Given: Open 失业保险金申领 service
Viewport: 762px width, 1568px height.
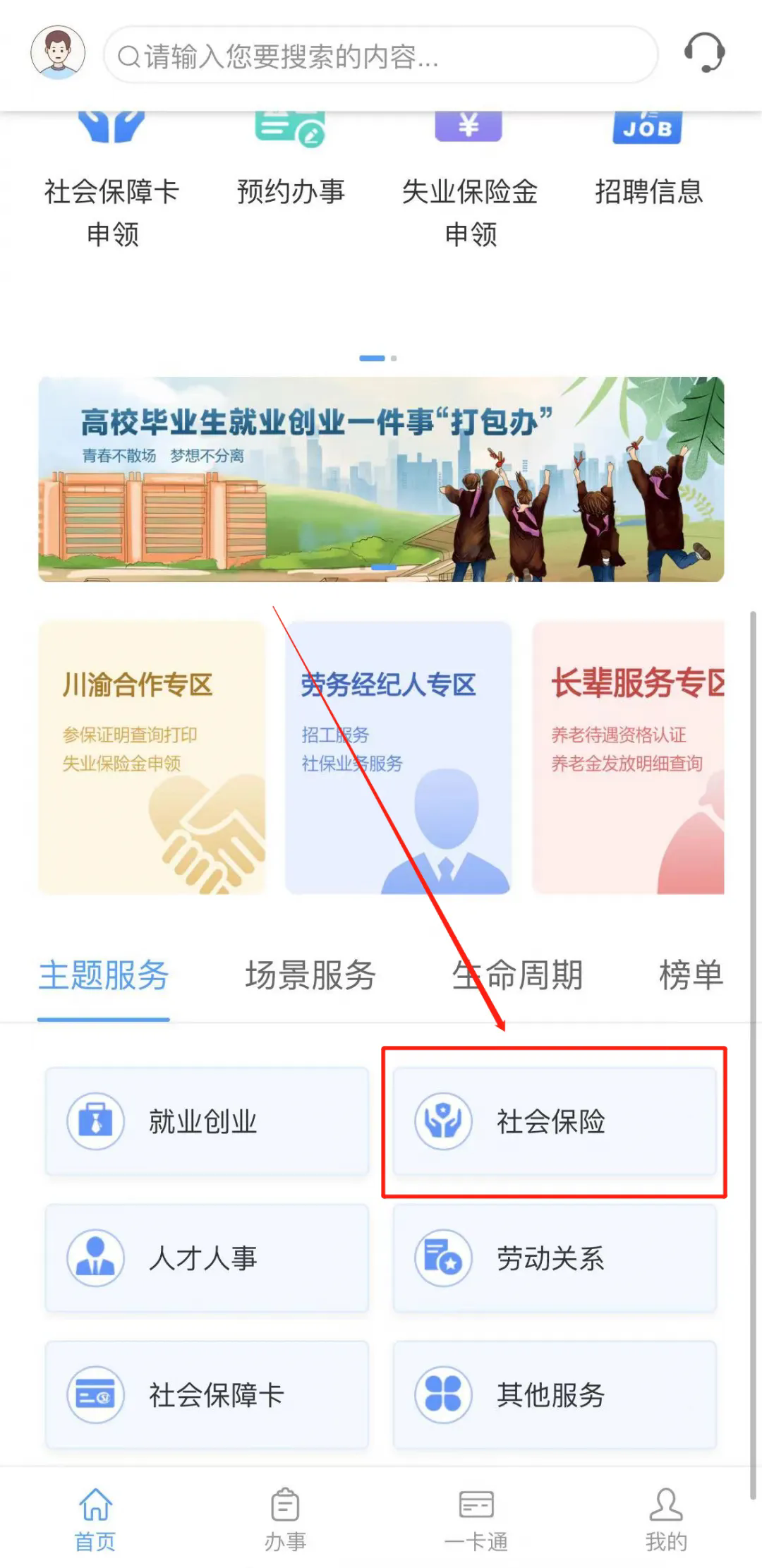Looking at the screenshot, I should [470, 185].
